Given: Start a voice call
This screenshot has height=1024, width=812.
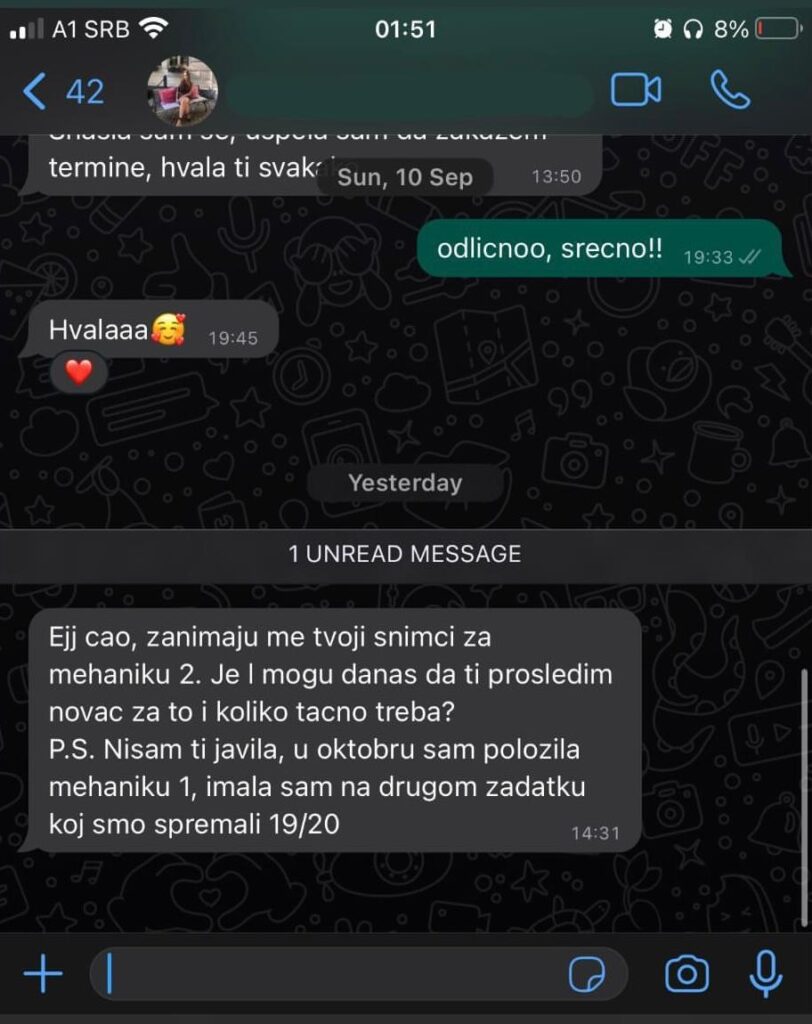Looking at the screenshot, I should tap(730, 90).
